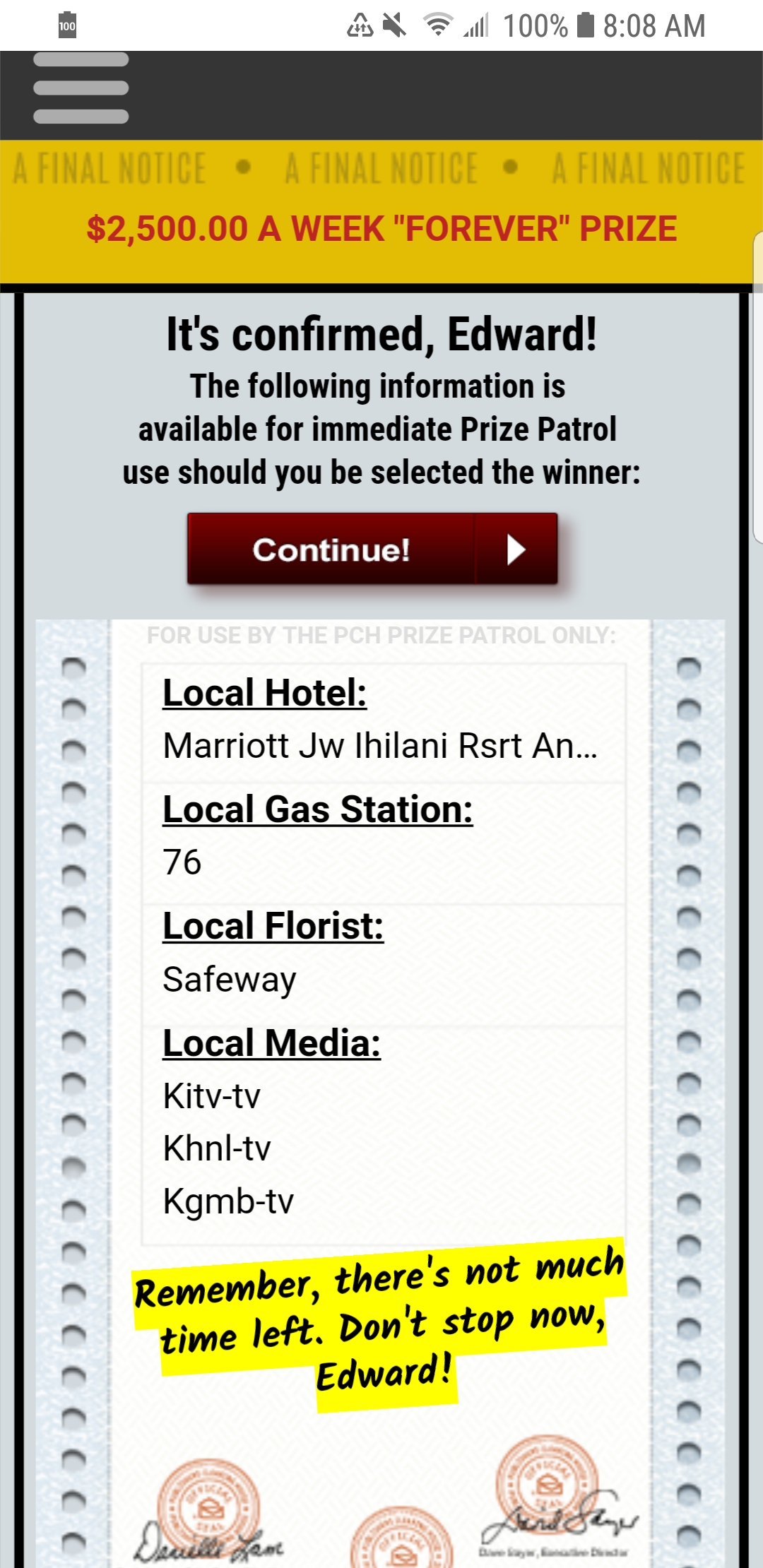This screenshot has width=763, height=1568.
Task: Tap the Continue! button
Action: [x=372, y=549]
